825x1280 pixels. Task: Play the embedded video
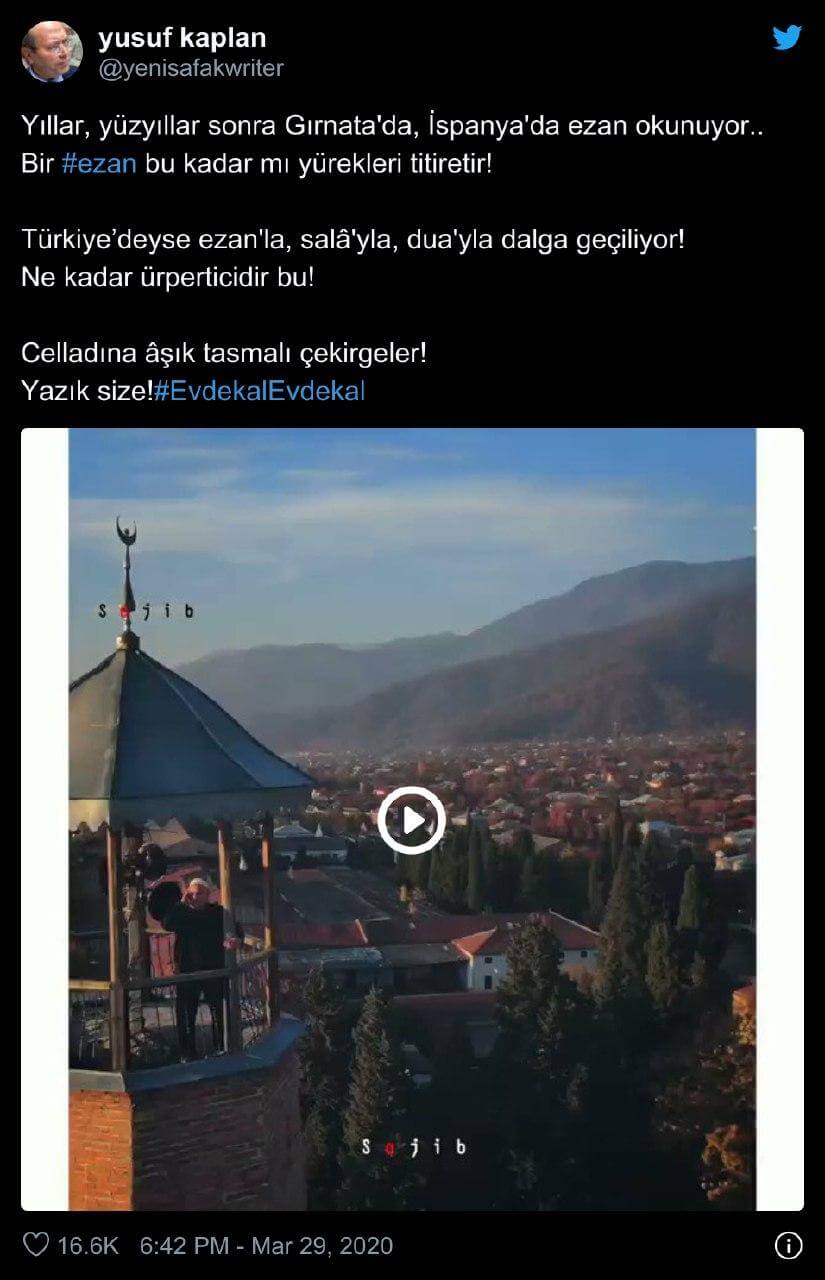point(412,820)
